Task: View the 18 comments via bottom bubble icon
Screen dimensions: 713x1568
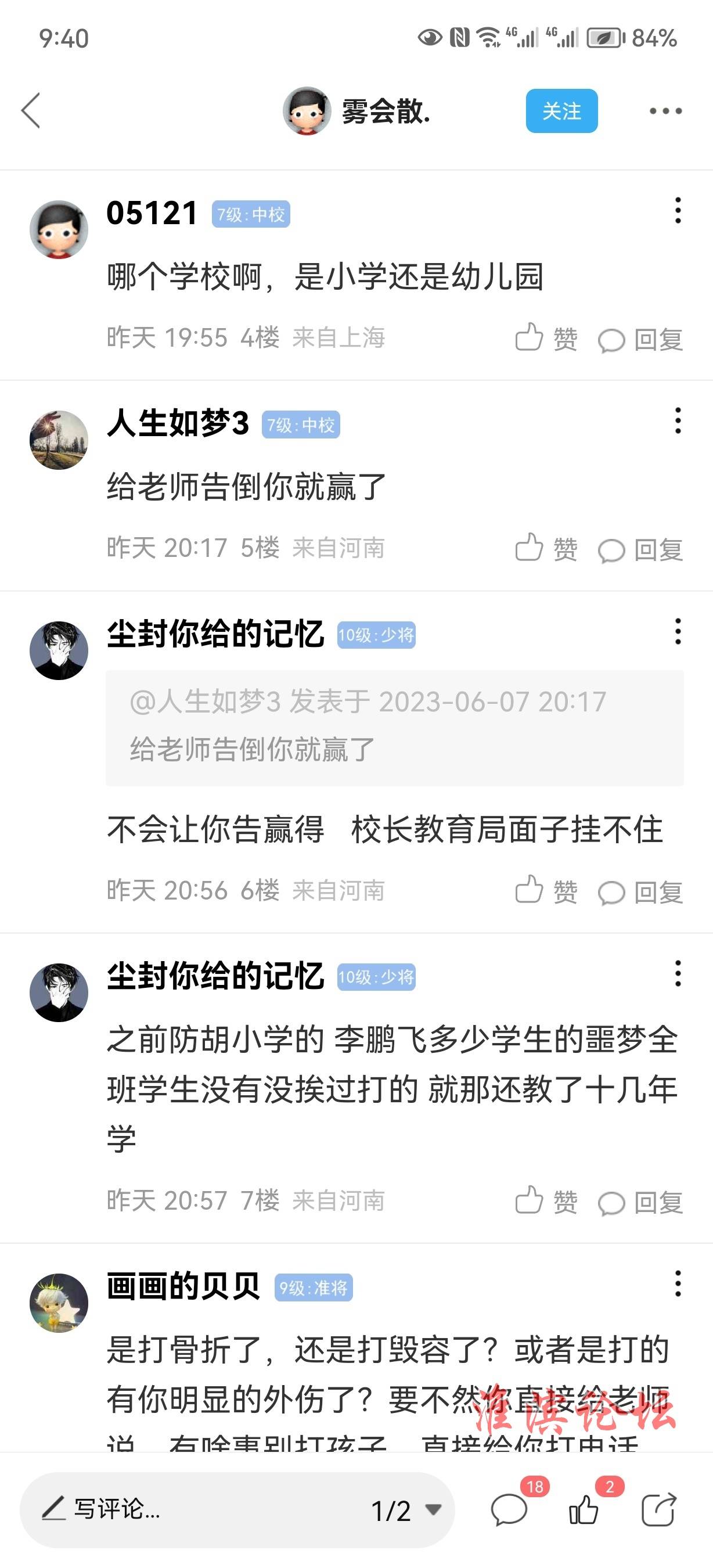Action: (510, 1509)
